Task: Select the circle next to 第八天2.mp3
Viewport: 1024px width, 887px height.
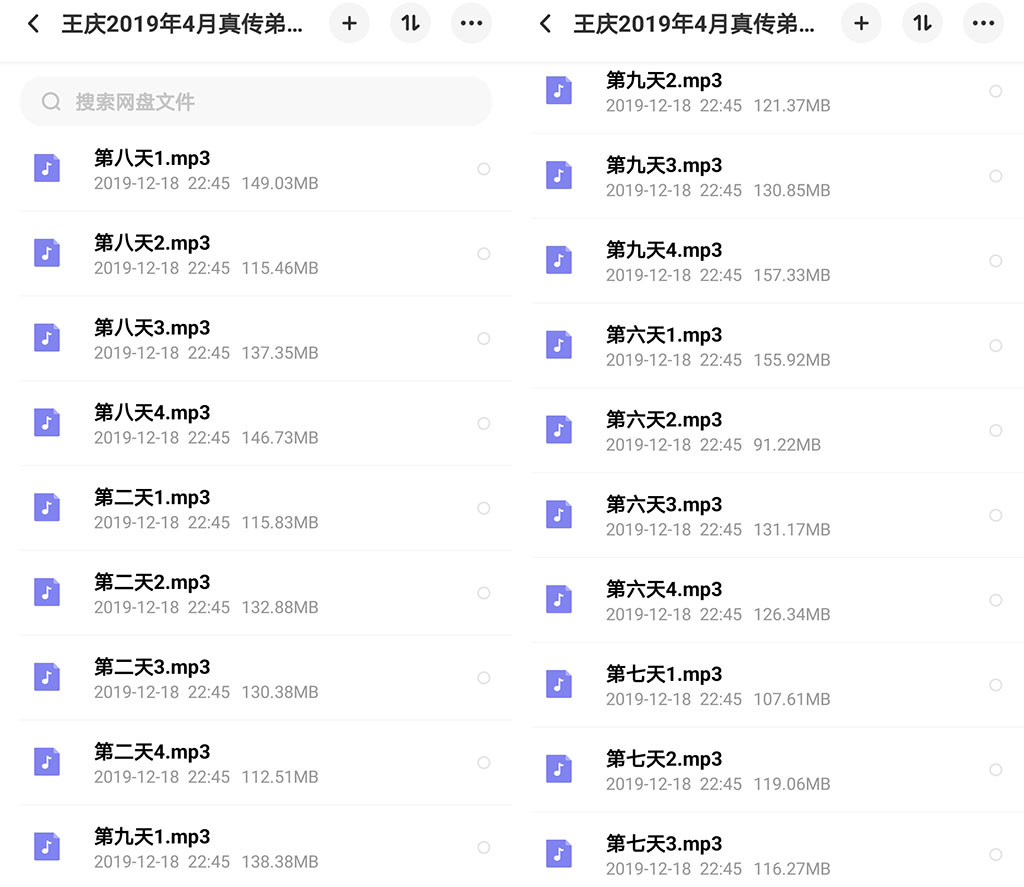Action: coord(483,253)
